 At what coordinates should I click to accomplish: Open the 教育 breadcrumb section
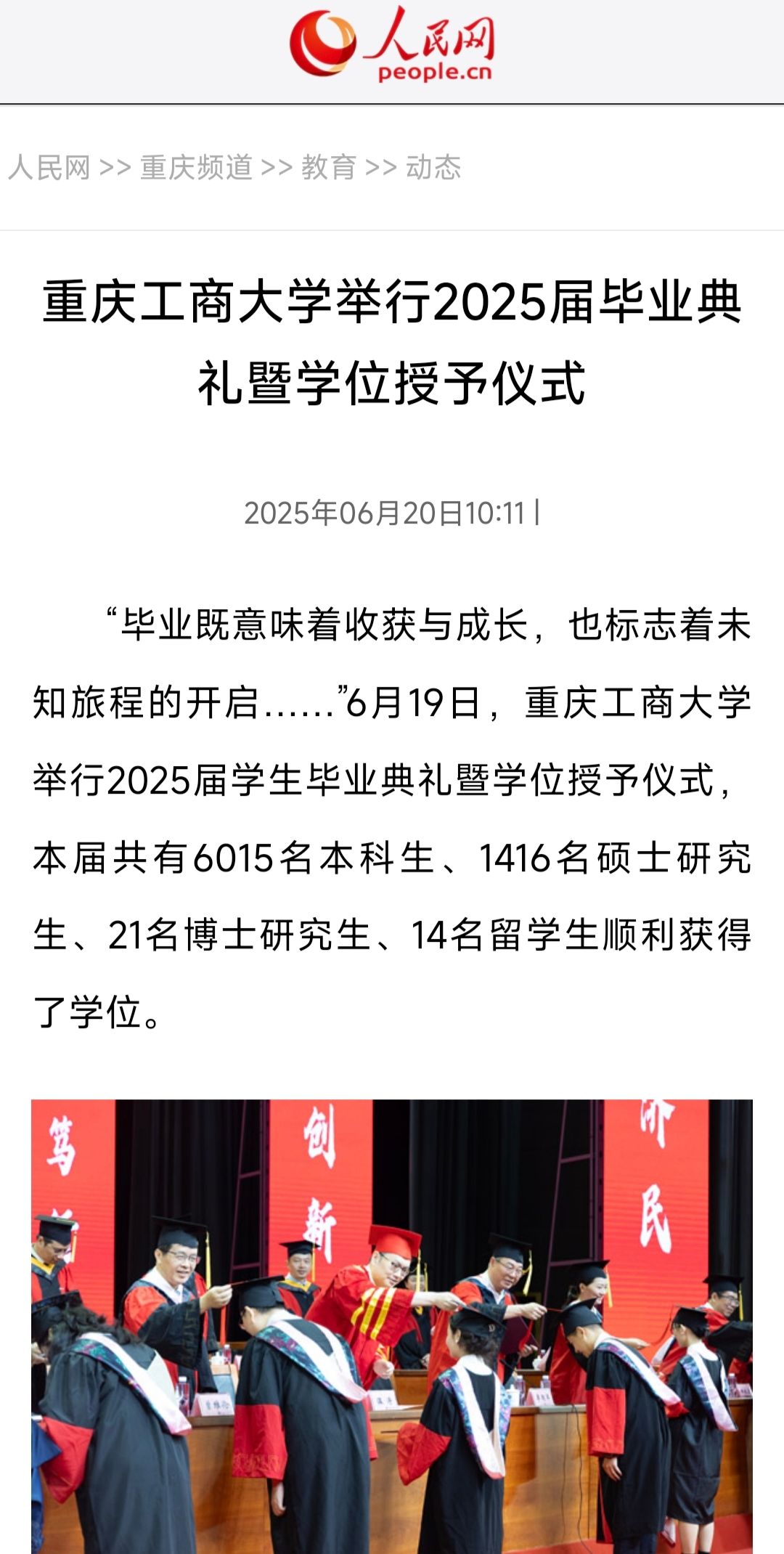329,168
